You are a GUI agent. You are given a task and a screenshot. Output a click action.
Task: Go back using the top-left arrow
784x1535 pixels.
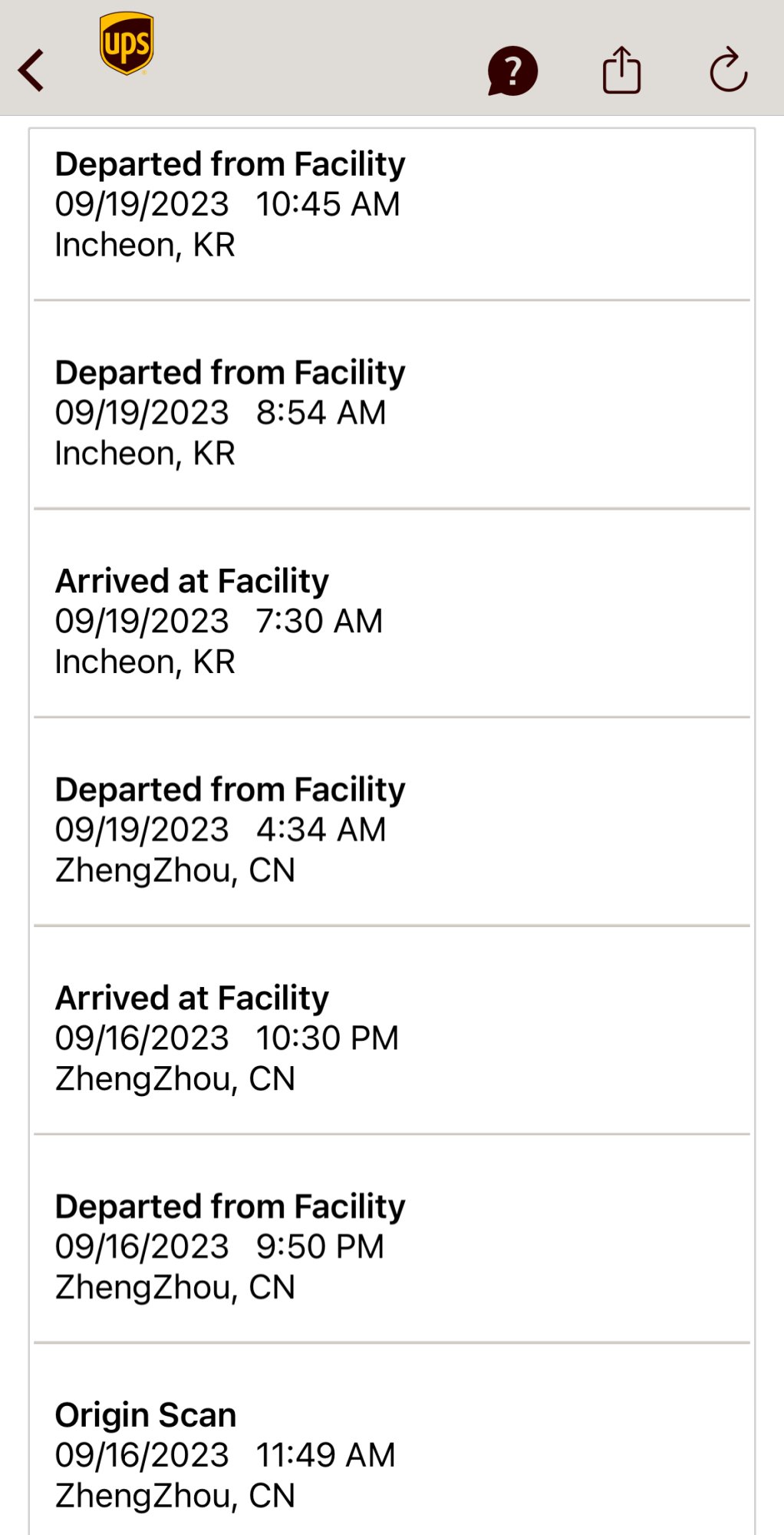click(32, 71)
